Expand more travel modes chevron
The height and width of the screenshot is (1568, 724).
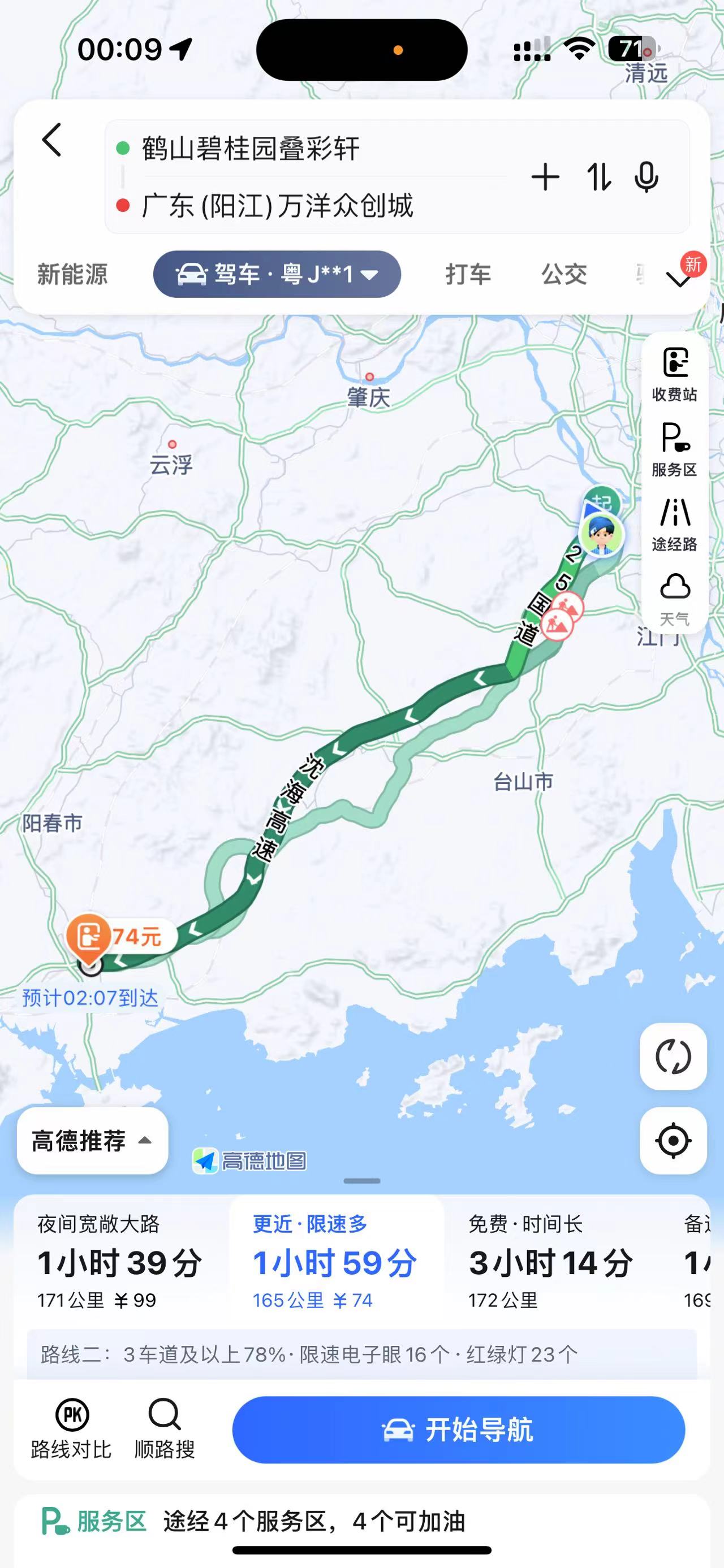[678, 279]
